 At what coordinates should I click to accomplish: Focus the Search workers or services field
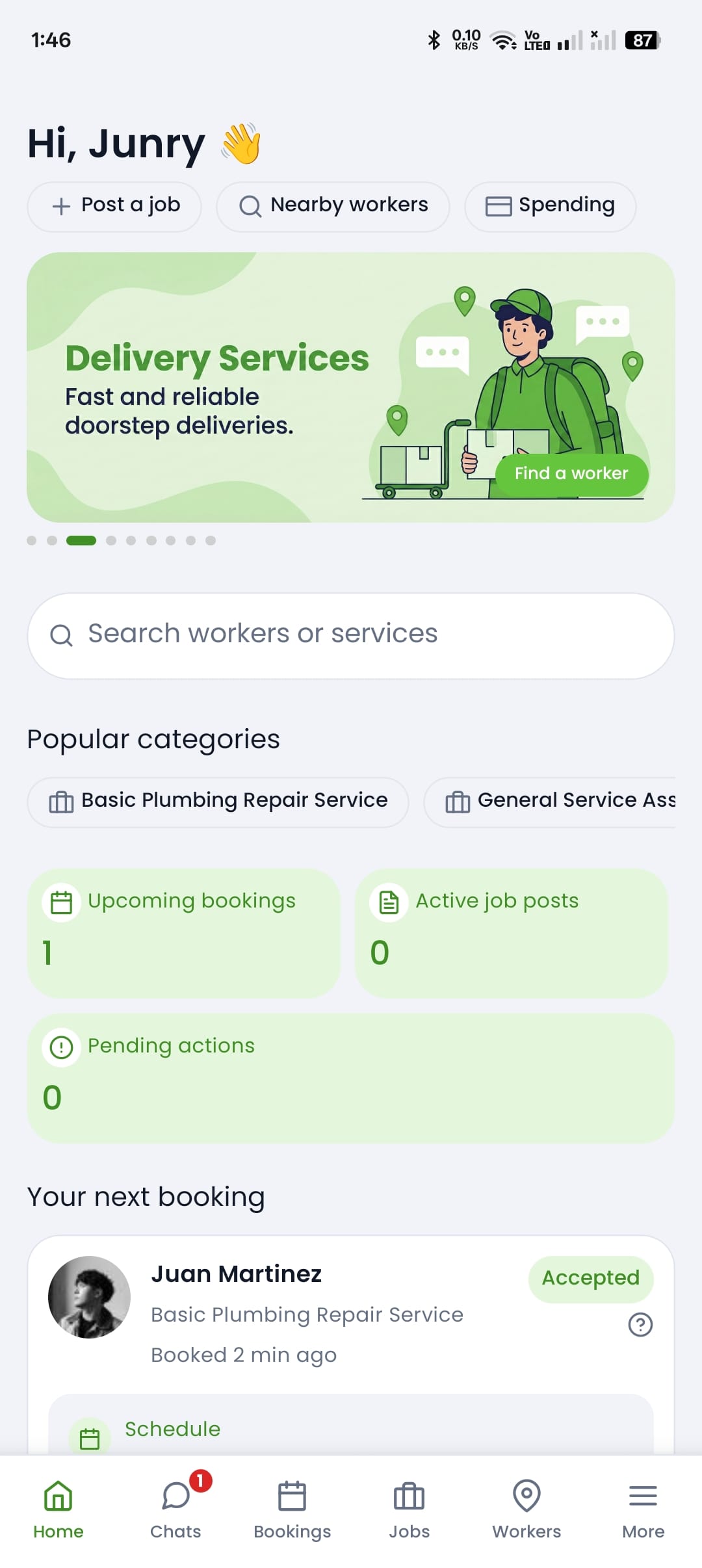click(x=351, y=635)
